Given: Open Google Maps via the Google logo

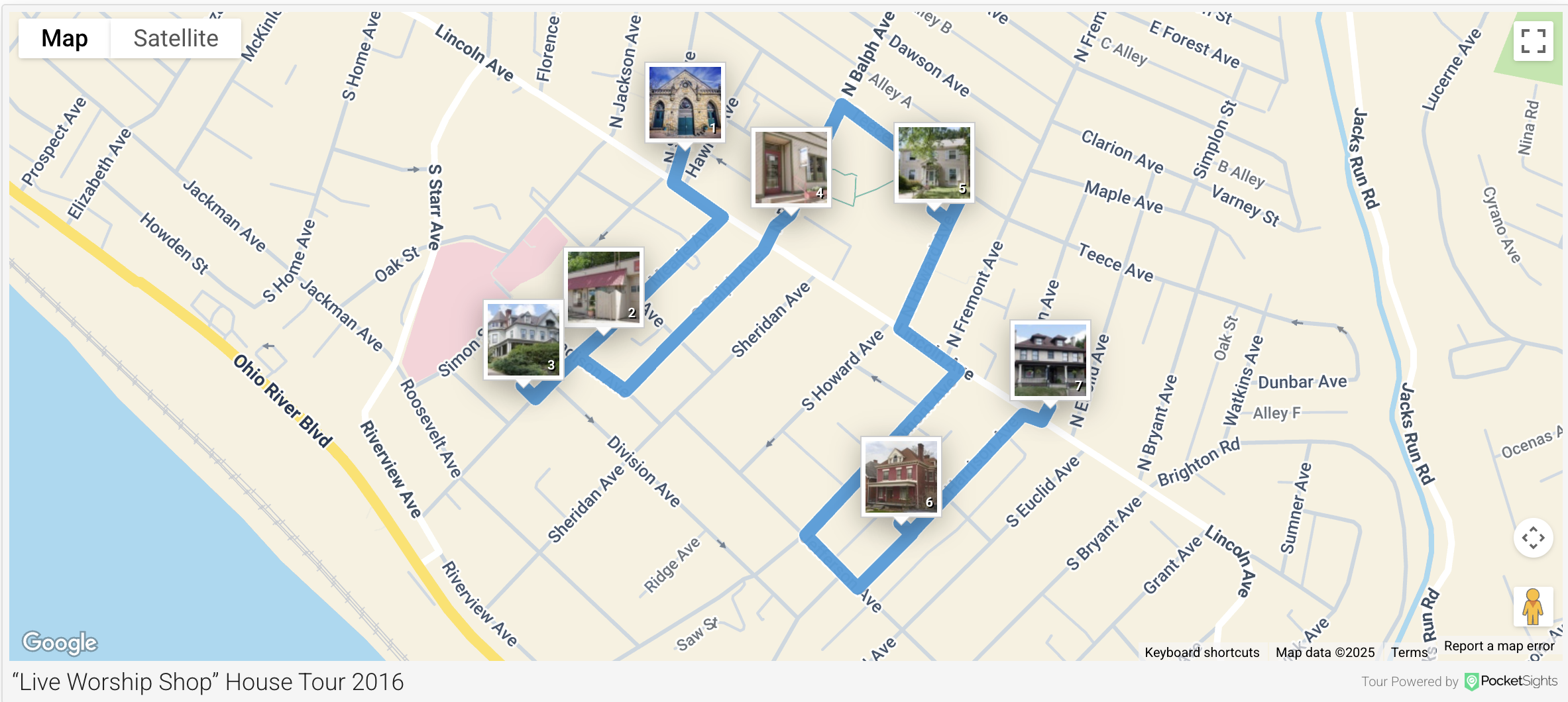Looking at the screenshot, I should pyautogui.click(x=60, y=642).
